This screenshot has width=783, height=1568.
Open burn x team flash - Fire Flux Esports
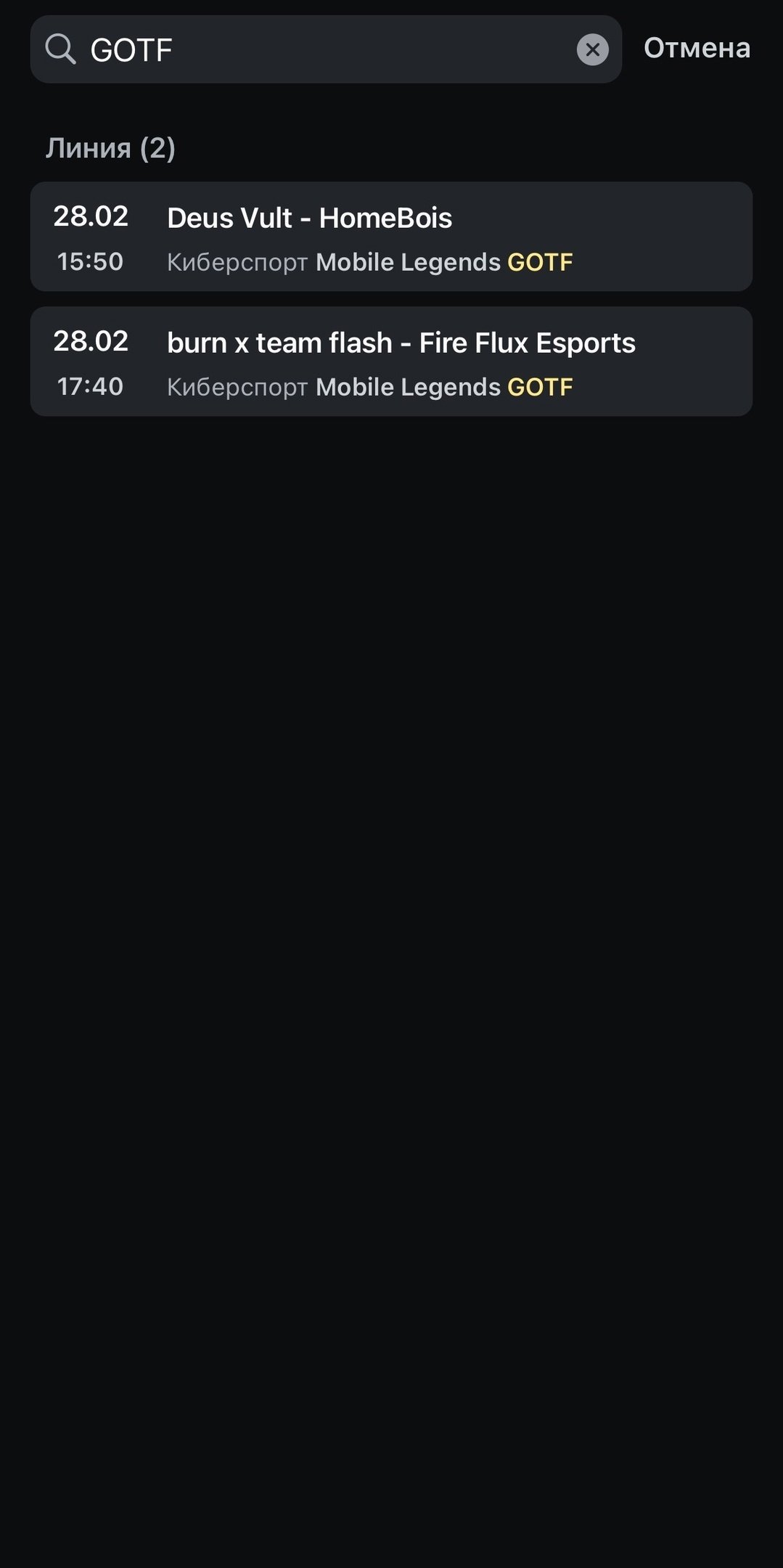390,362
